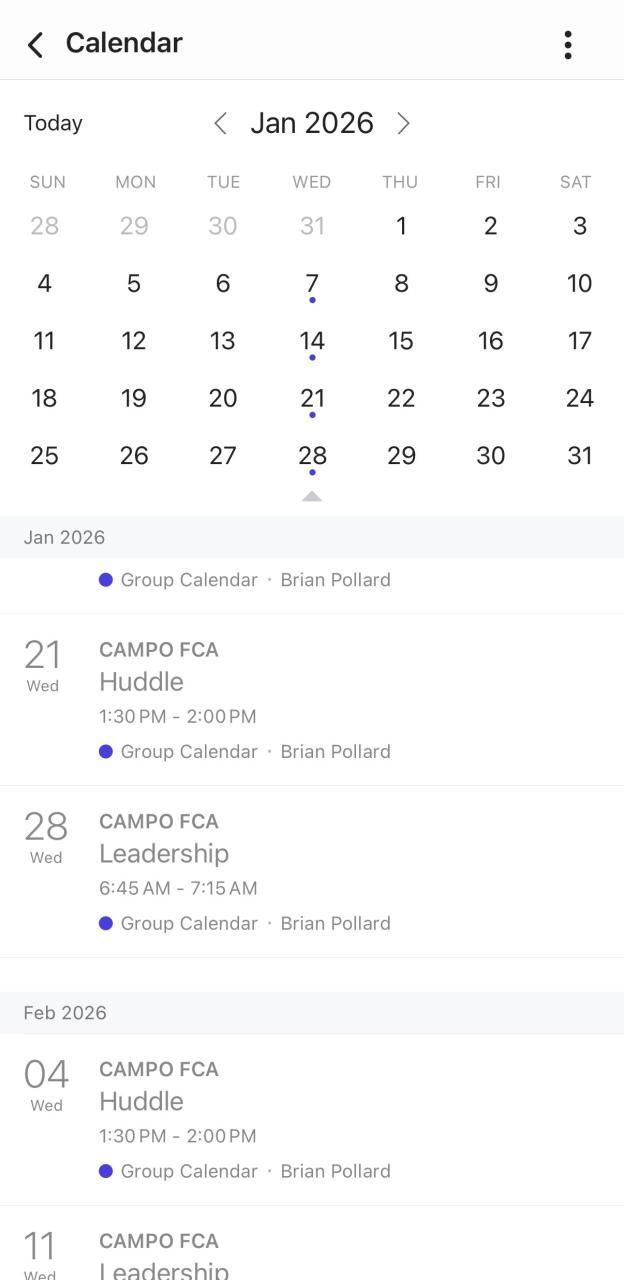This screenshot has width=624, height=1280.
Task: Go back from the Calendar screen
Action: pos(36,44)
